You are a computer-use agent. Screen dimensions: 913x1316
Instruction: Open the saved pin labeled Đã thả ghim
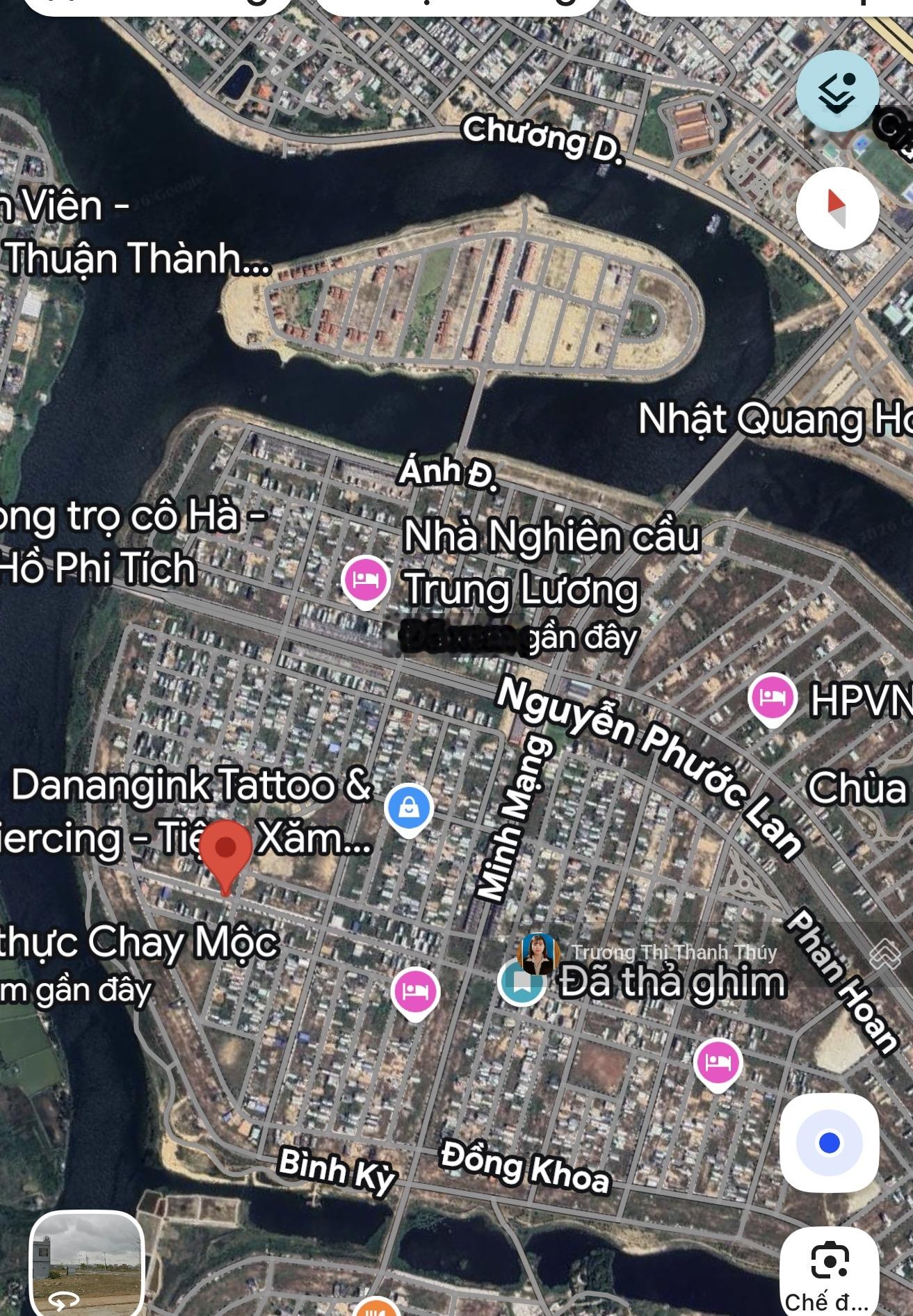[x=522, y=982]
